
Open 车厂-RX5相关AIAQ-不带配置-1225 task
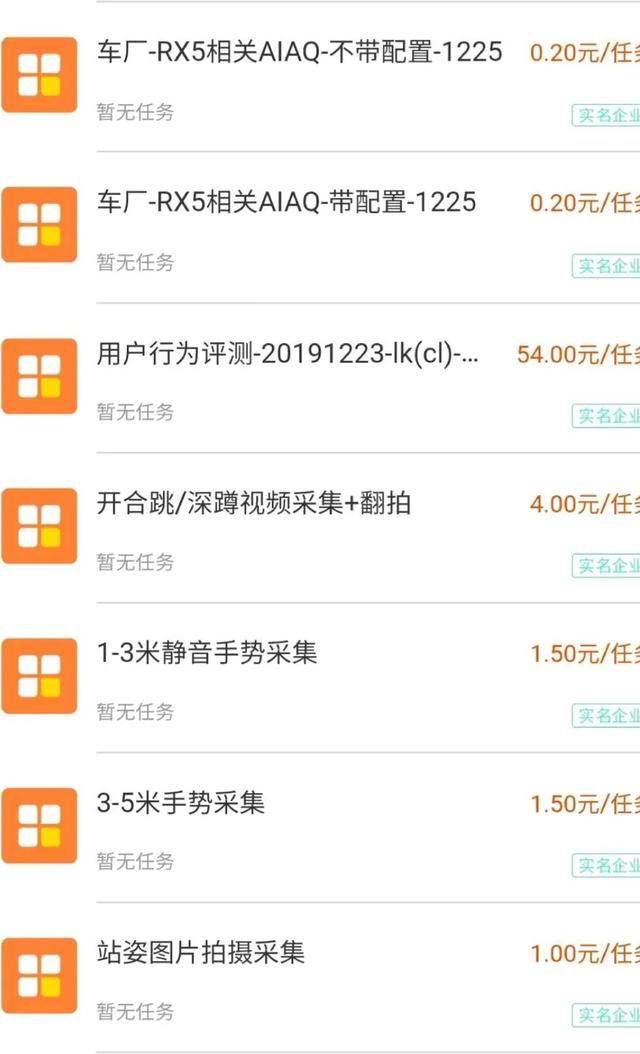(320, 77)
